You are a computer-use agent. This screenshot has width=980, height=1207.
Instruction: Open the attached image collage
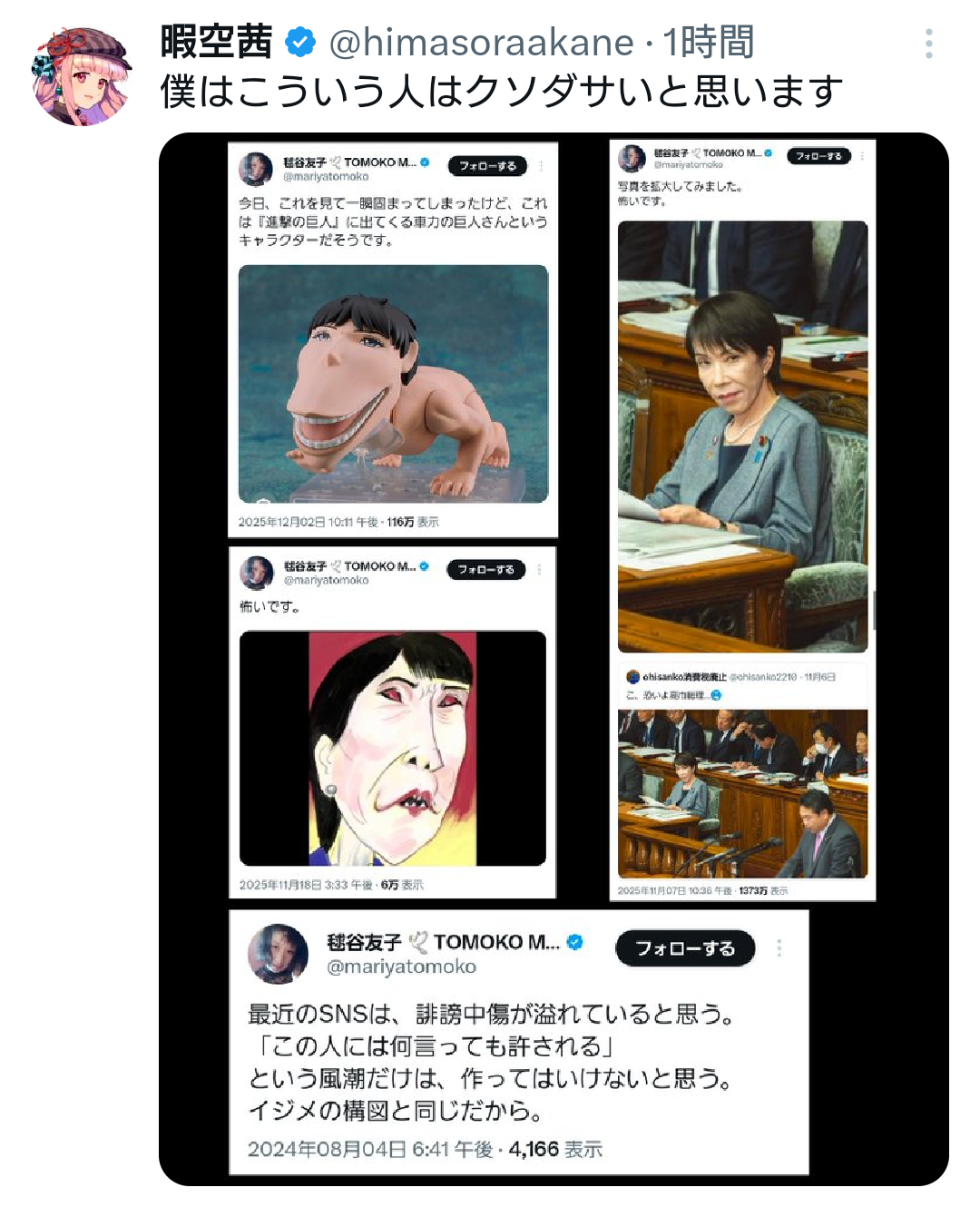(x=554, y=659)
